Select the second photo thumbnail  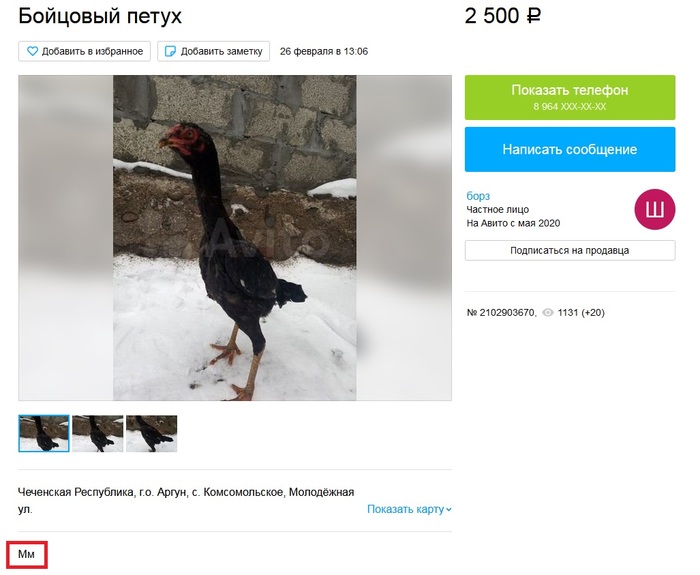coord(98,433)
